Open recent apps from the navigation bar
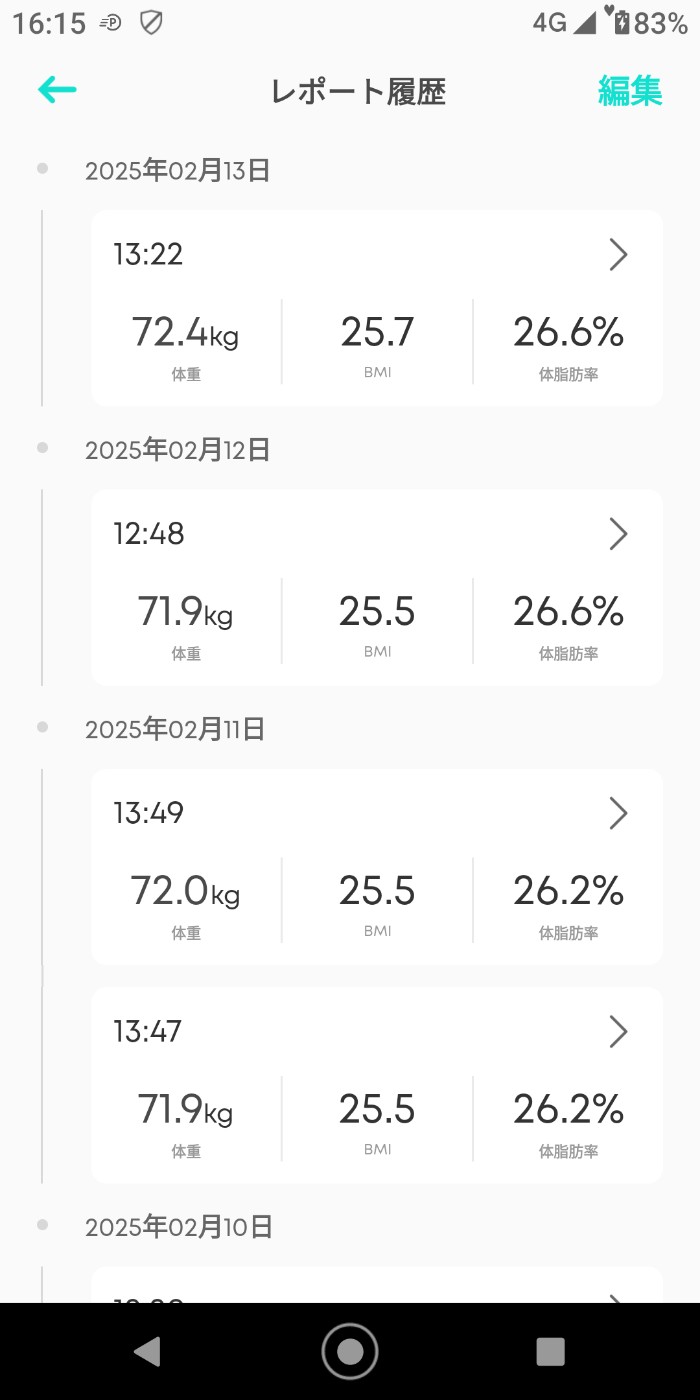 [x=550, y=1351]
